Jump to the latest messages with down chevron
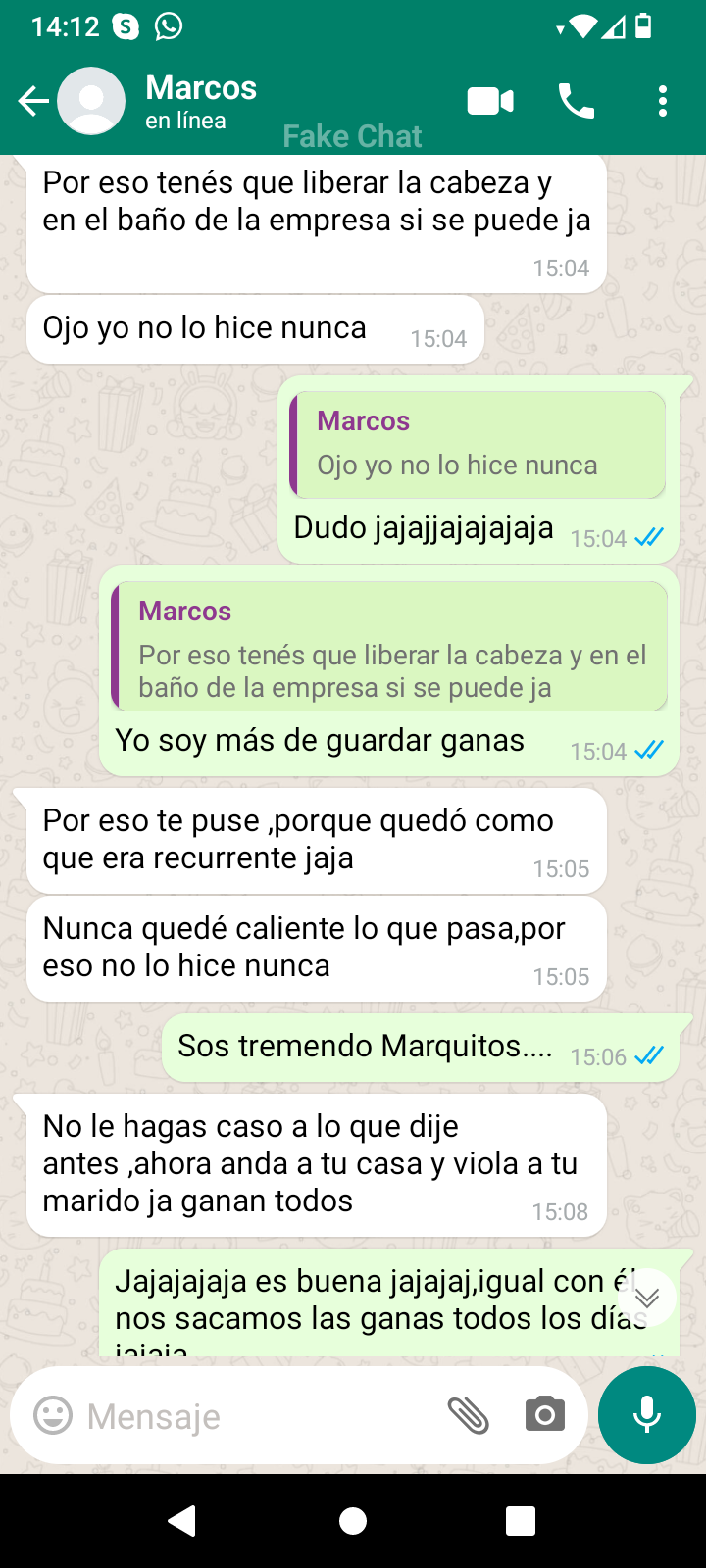 point(646,1298)
